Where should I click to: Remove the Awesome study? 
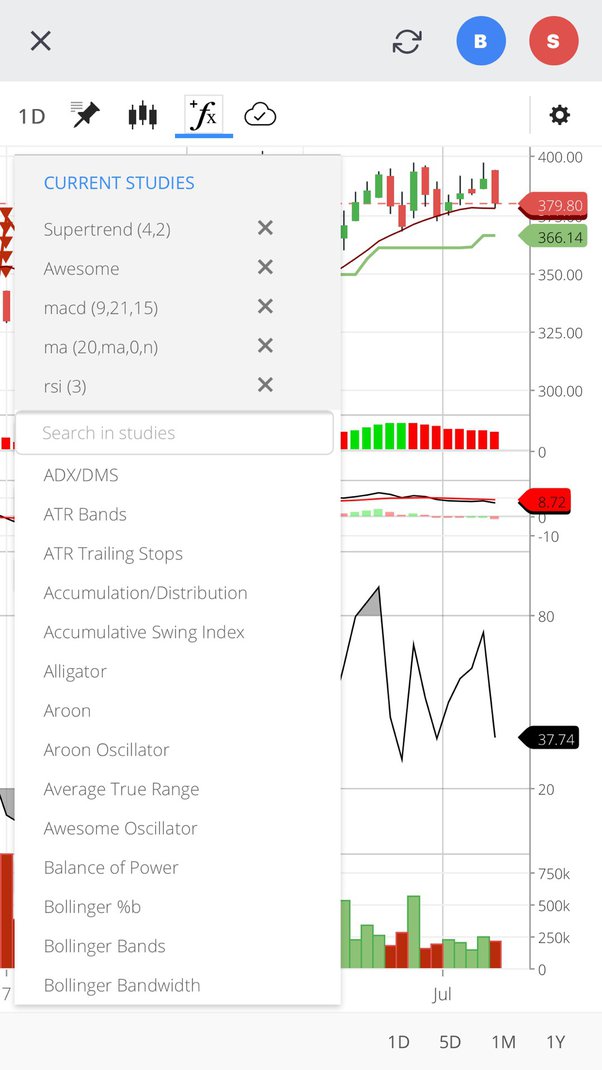(266, 268)
